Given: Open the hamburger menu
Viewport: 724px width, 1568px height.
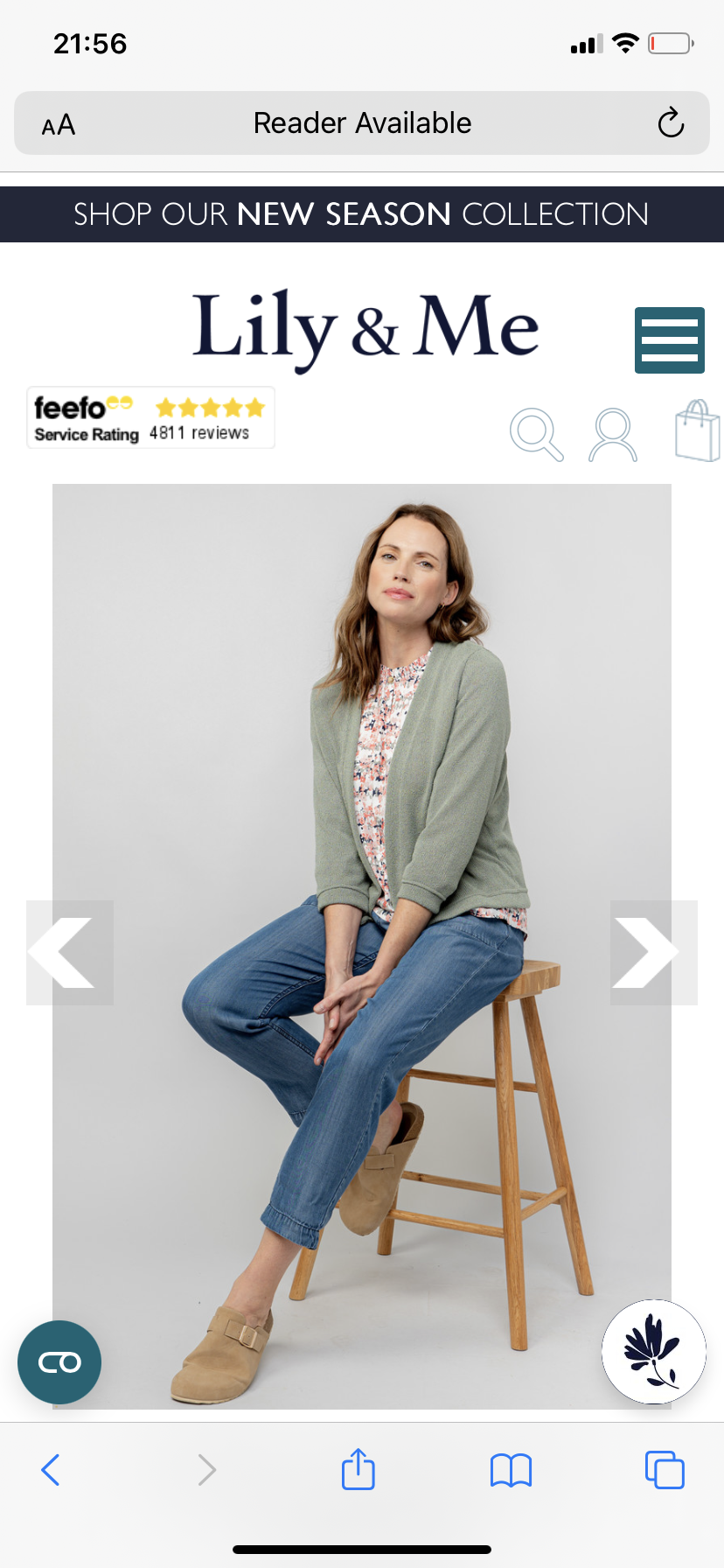Looking at the screenshot, I should pyautogui.click(x=670, y=340).
